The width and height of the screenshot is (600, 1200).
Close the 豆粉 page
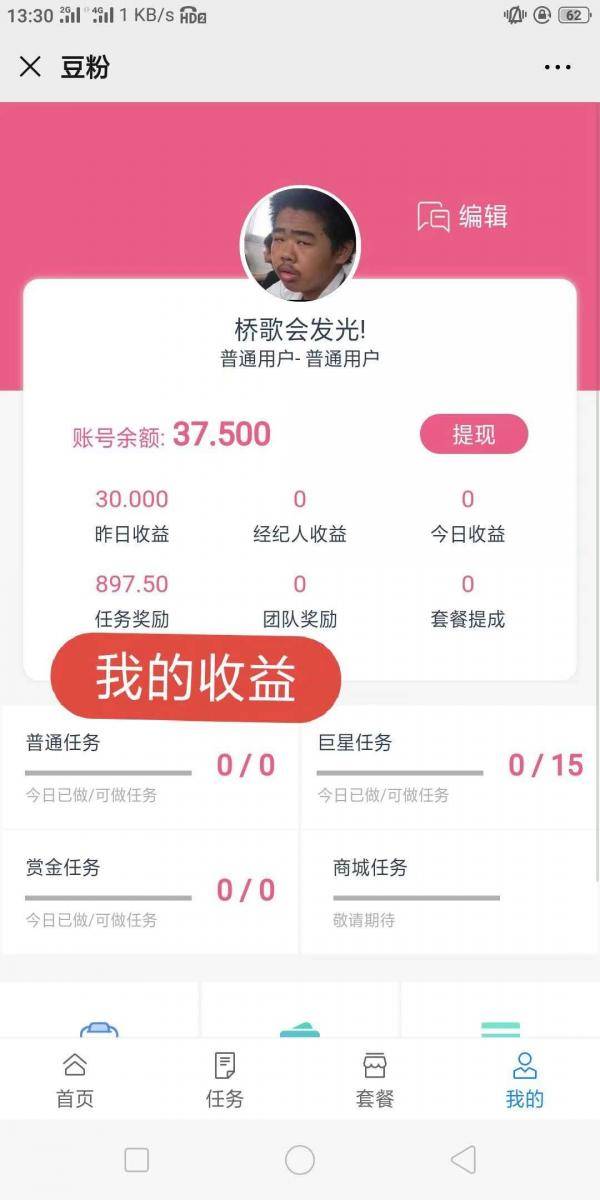30,67
